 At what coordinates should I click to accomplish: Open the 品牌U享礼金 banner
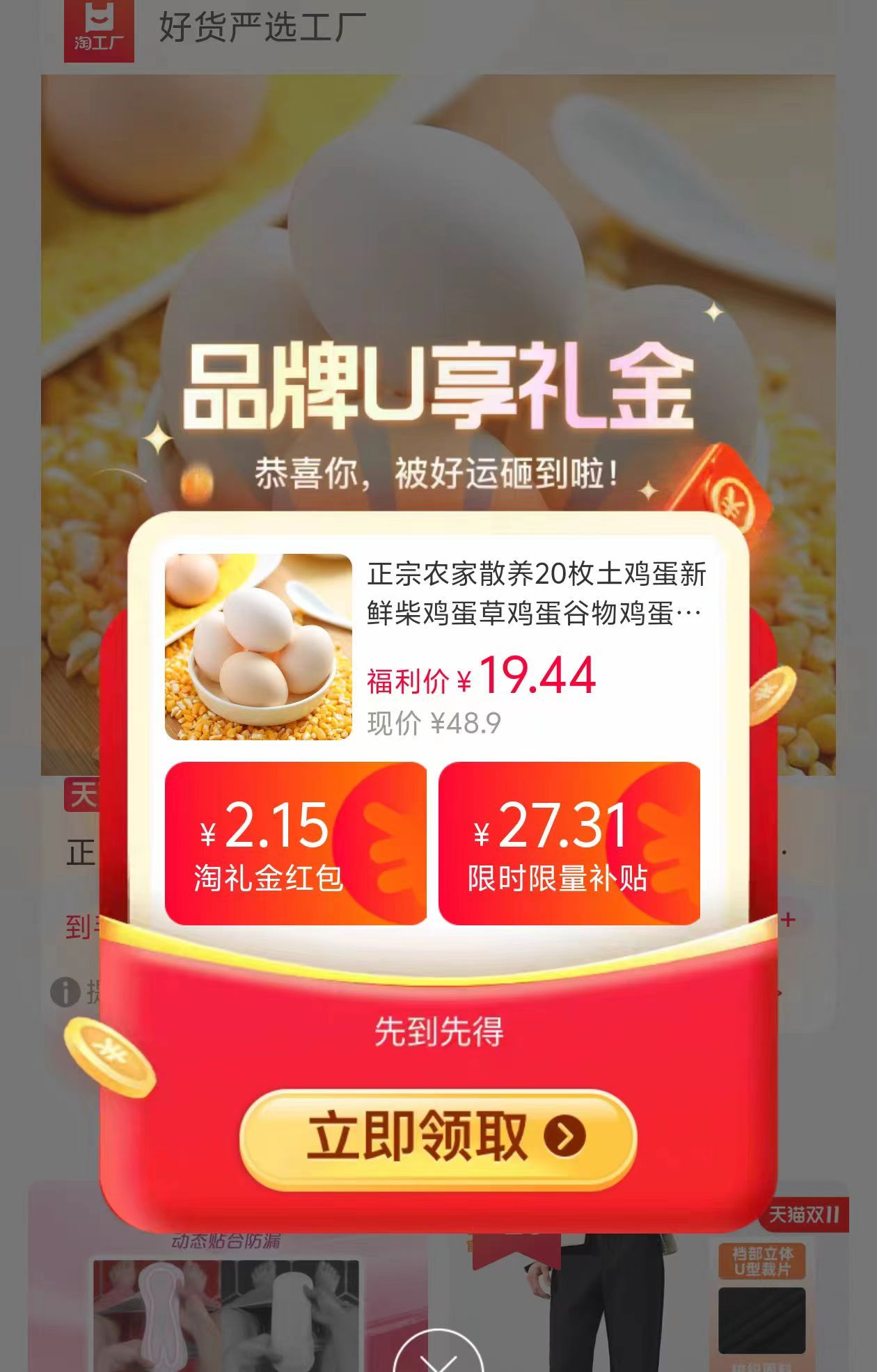point(437,390)
